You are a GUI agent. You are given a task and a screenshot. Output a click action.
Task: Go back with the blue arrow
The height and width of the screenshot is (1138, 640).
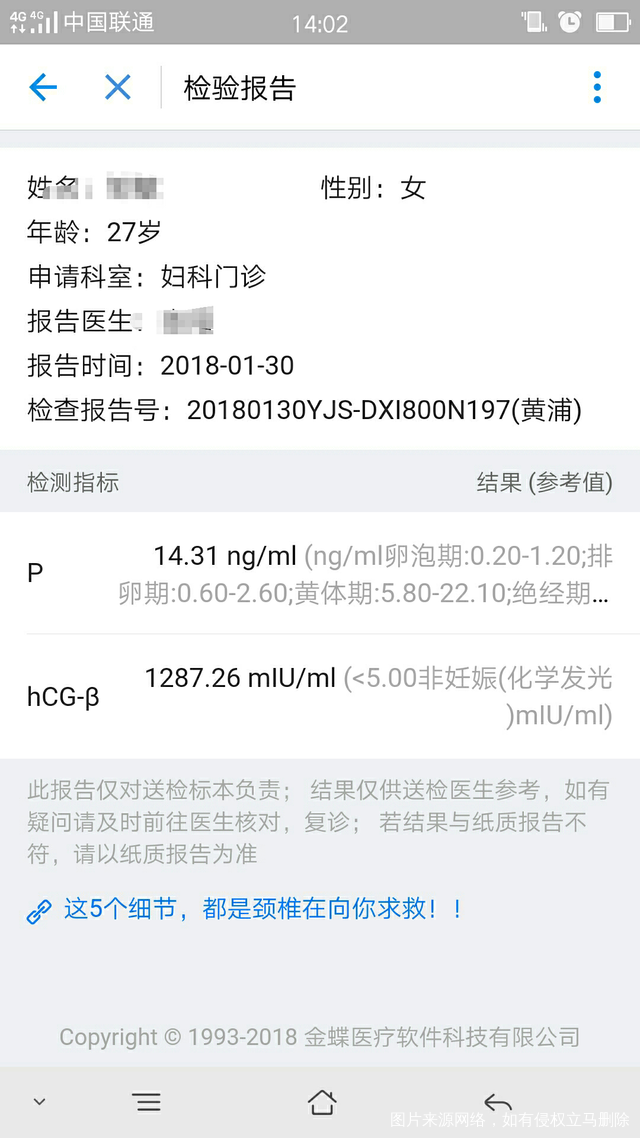pos(43,88)
